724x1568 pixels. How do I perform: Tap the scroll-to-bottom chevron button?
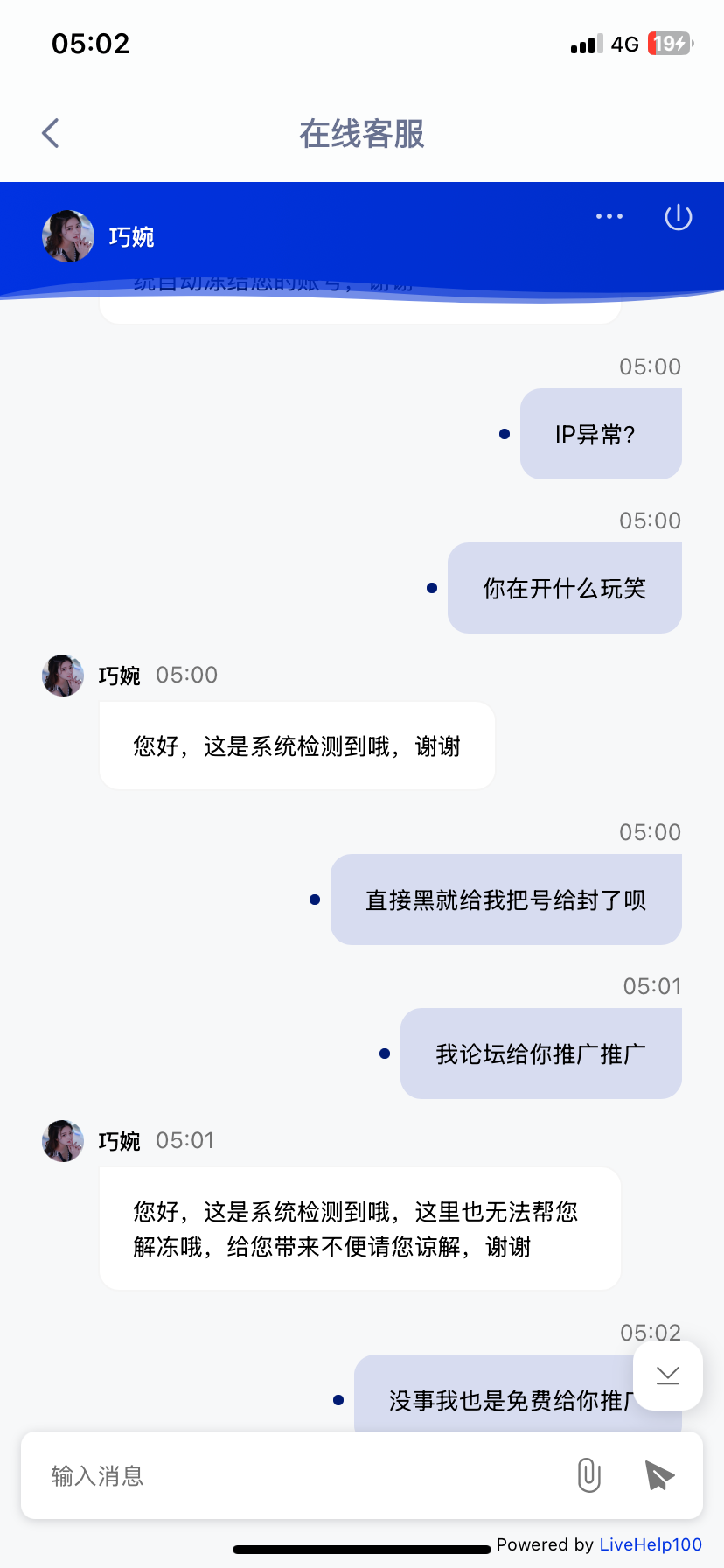(667, 1375)
